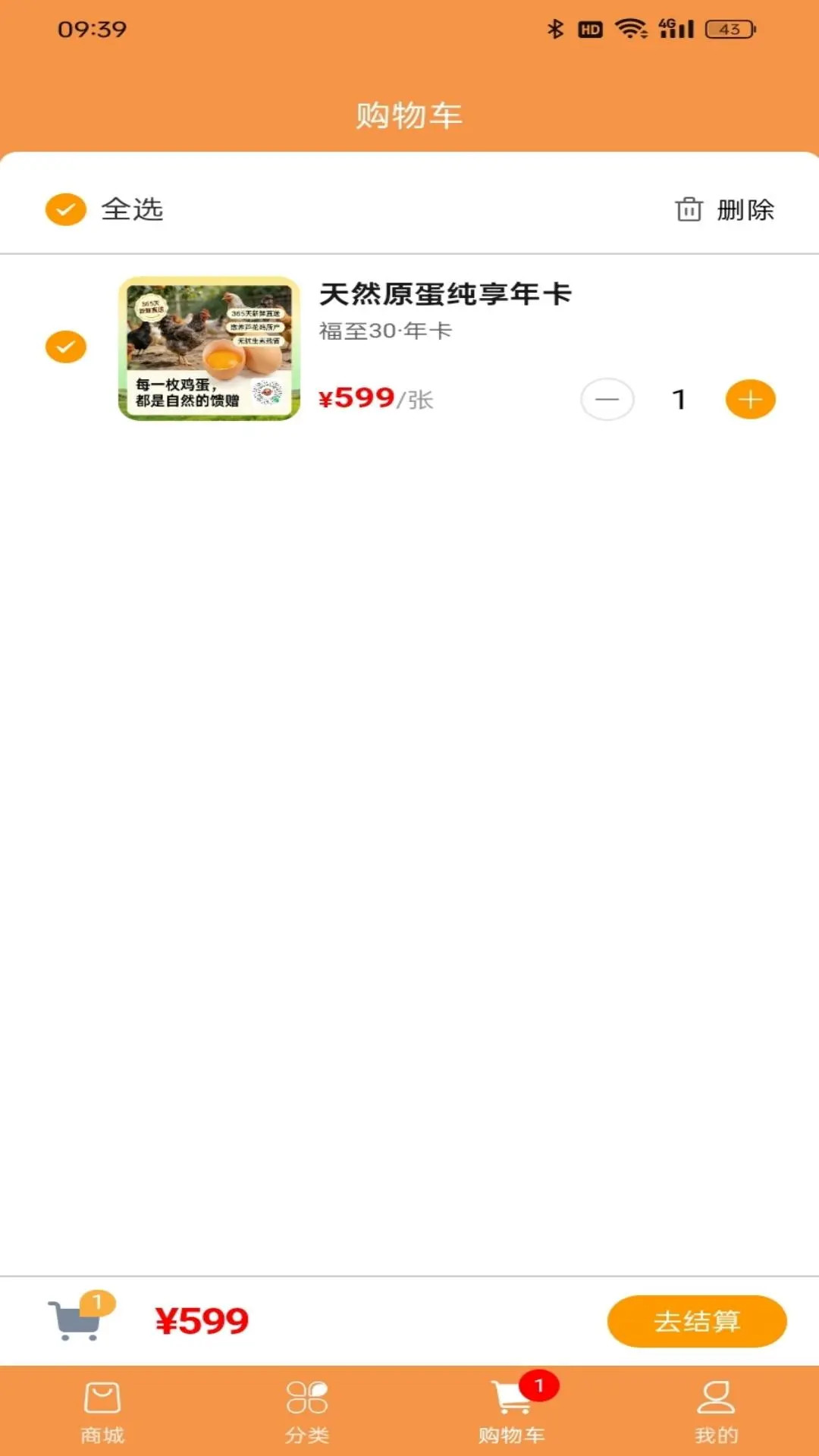Viewport: 819px width, 1456px height.
Task: Switch to the 分类 tab
Action: 307,1412
